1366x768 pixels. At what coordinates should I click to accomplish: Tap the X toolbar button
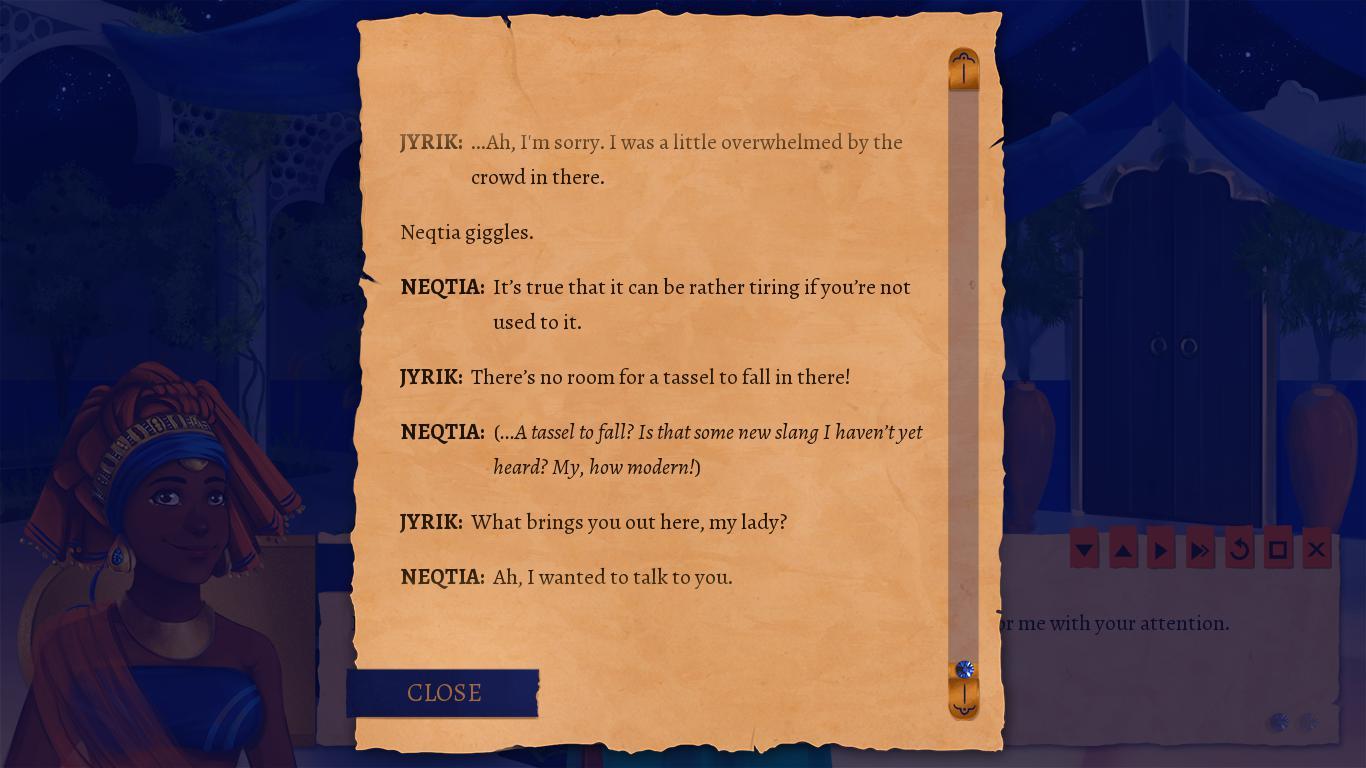coord(1316,549)
